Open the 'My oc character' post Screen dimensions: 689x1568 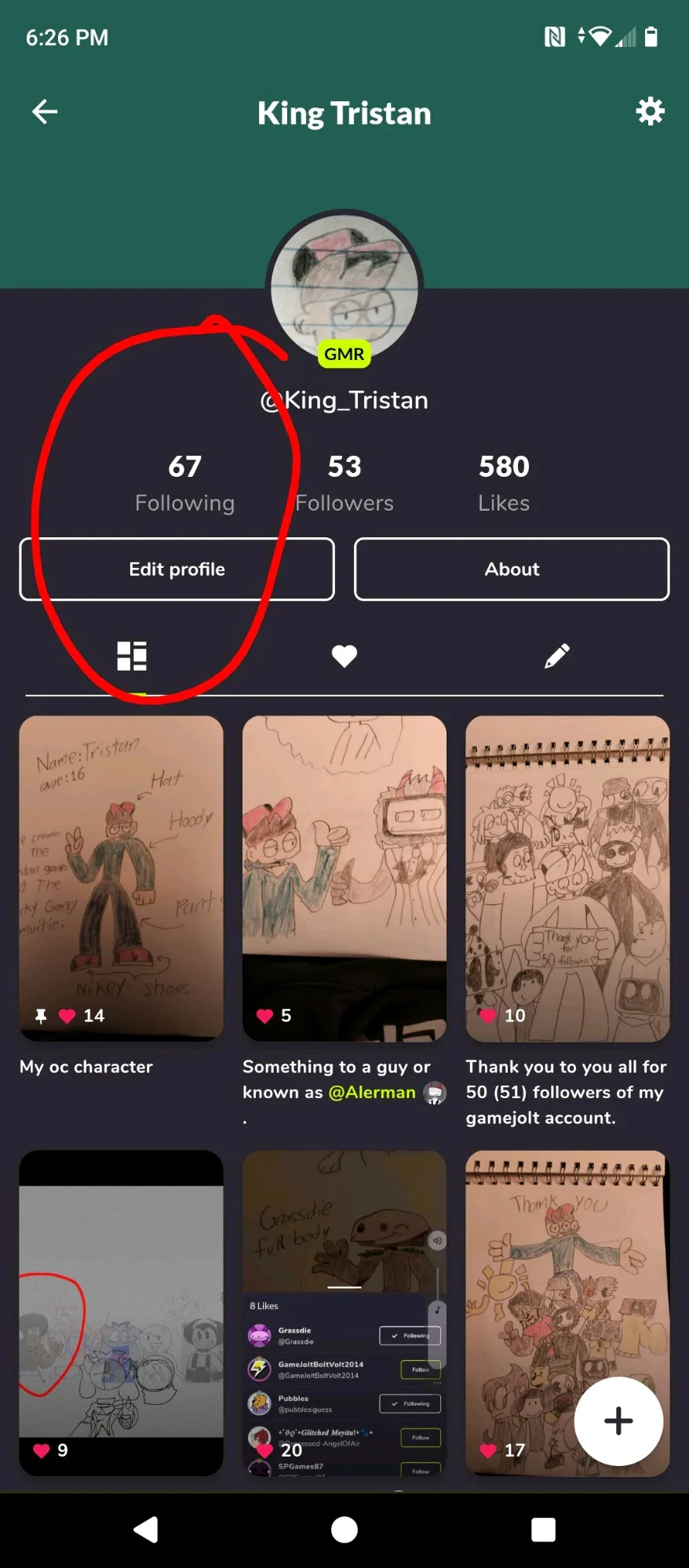(x=122, y=877)
